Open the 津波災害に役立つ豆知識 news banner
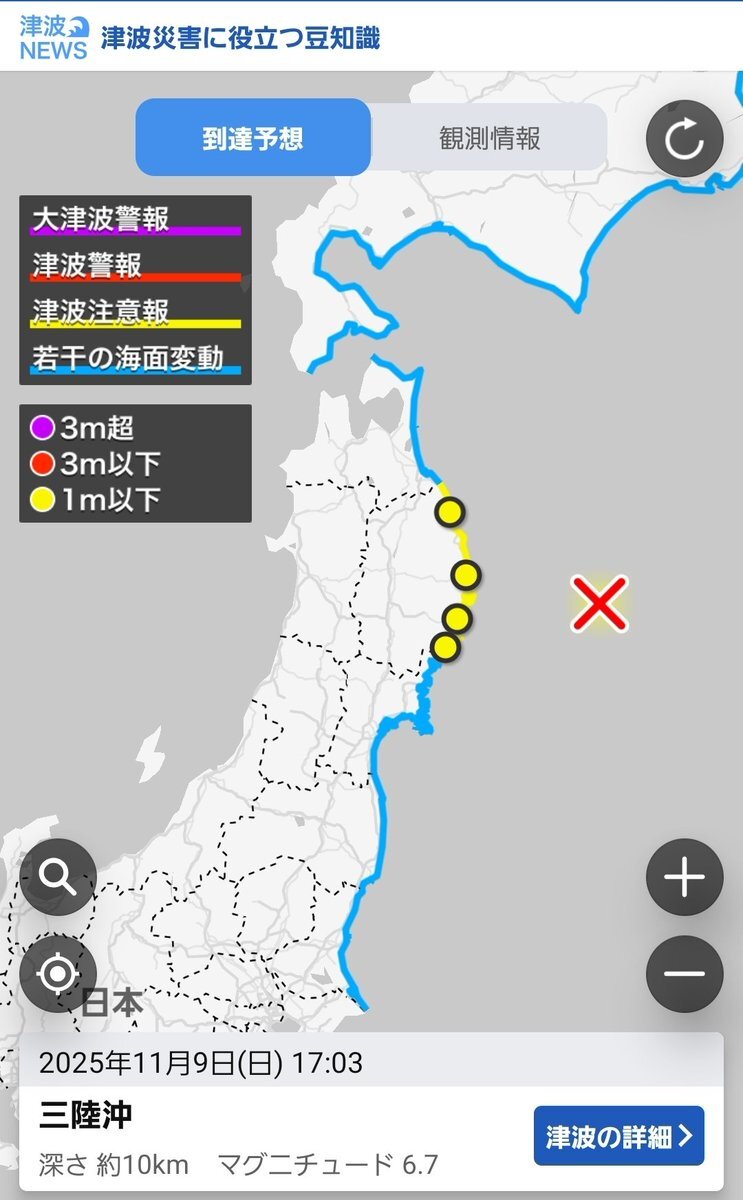 240,38
